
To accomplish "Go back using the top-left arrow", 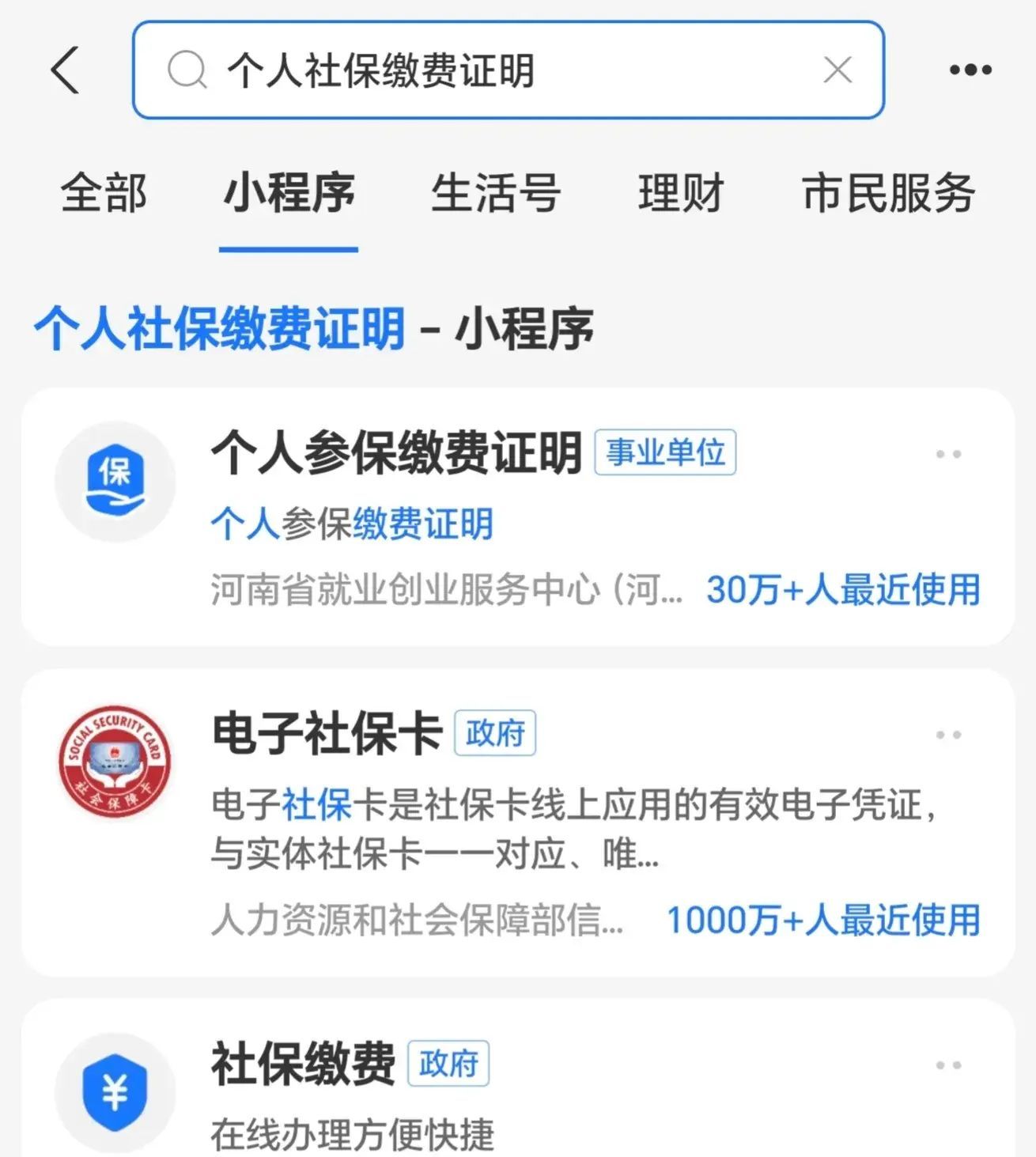I will click(66, 70).
